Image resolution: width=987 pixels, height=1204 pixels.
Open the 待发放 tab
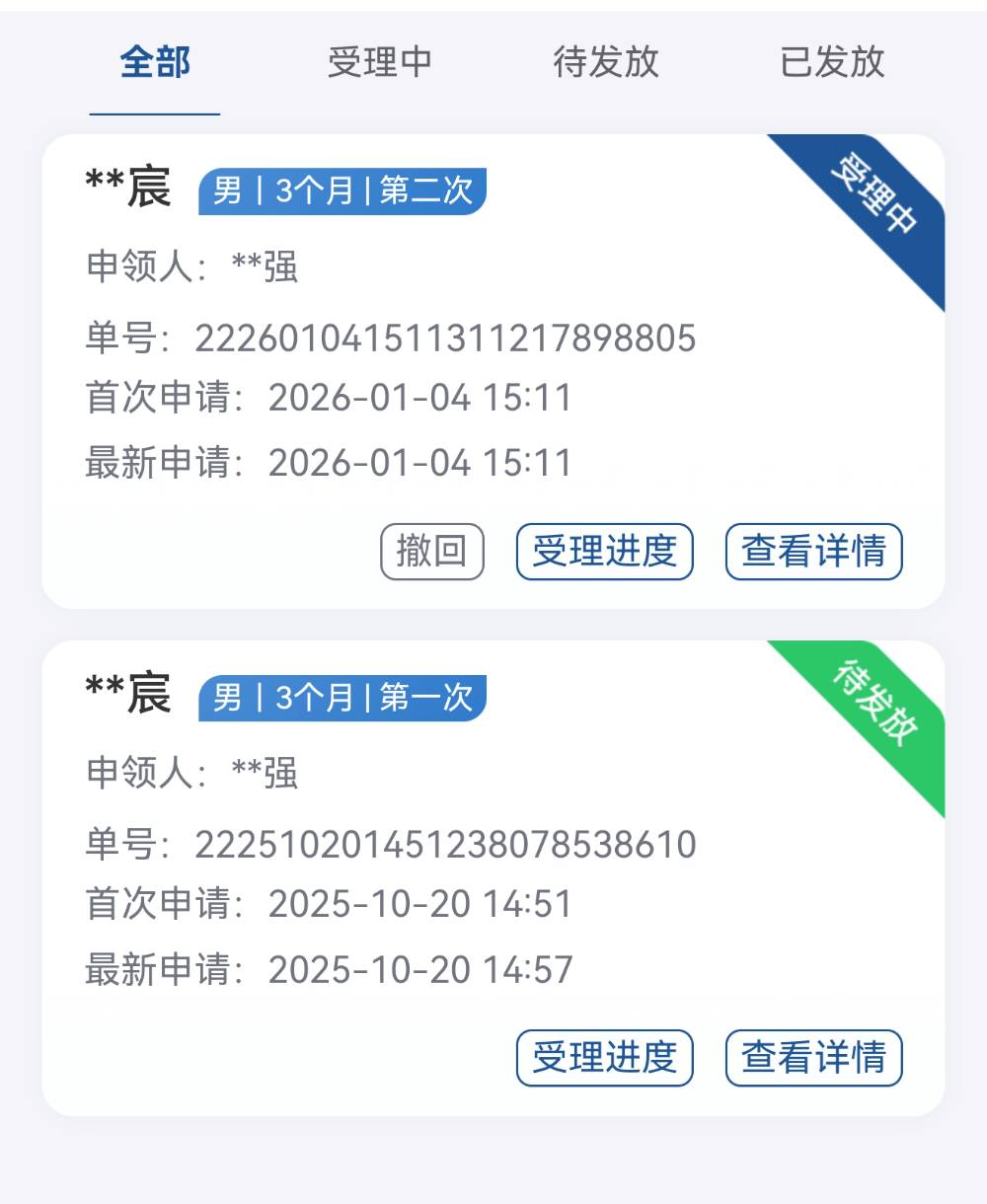pos(606,62)
